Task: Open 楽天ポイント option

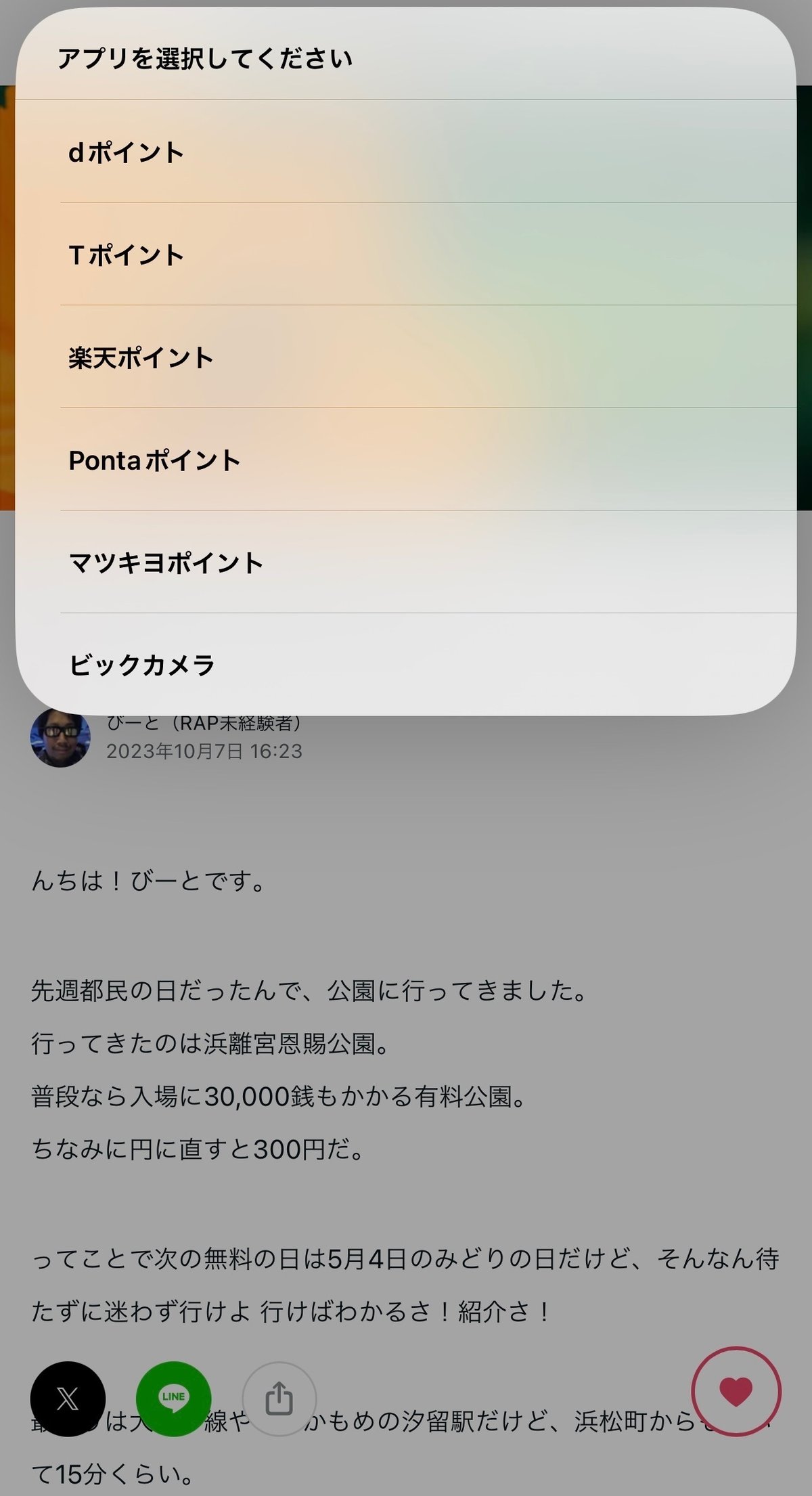Action: coord(406,357)
